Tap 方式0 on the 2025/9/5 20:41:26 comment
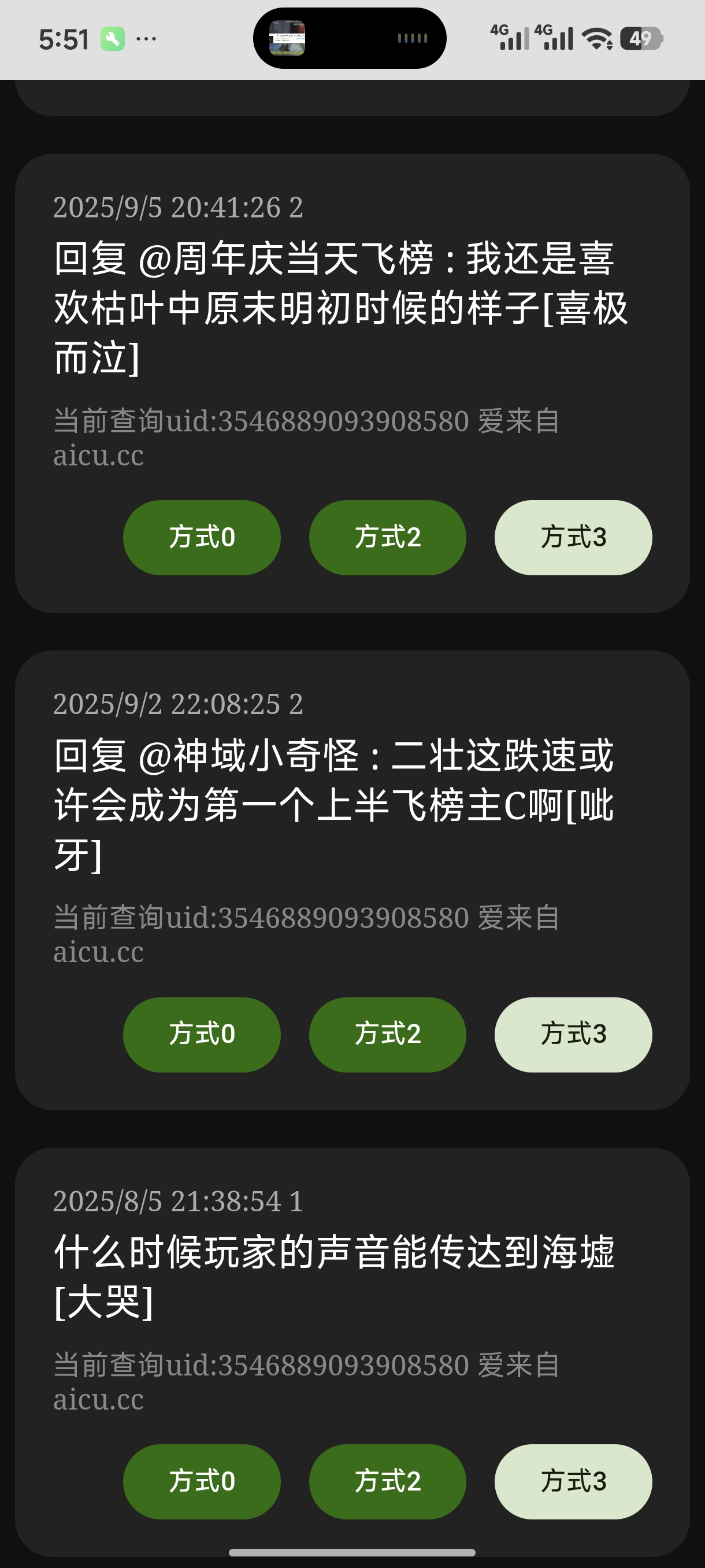705x1568 pixels. click(201, 538)
